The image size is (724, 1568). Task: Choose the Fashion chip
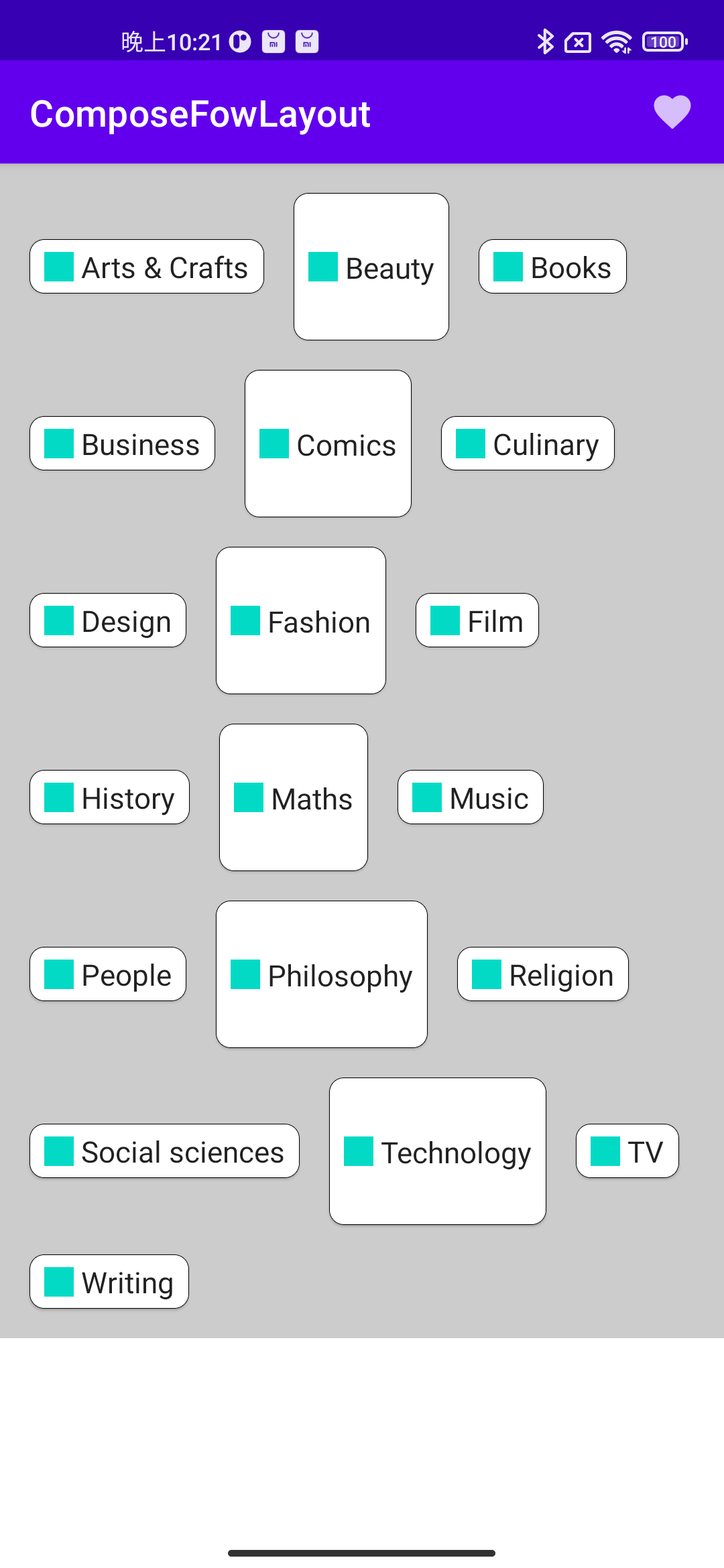pyautogui.click(x=301, y=620)
